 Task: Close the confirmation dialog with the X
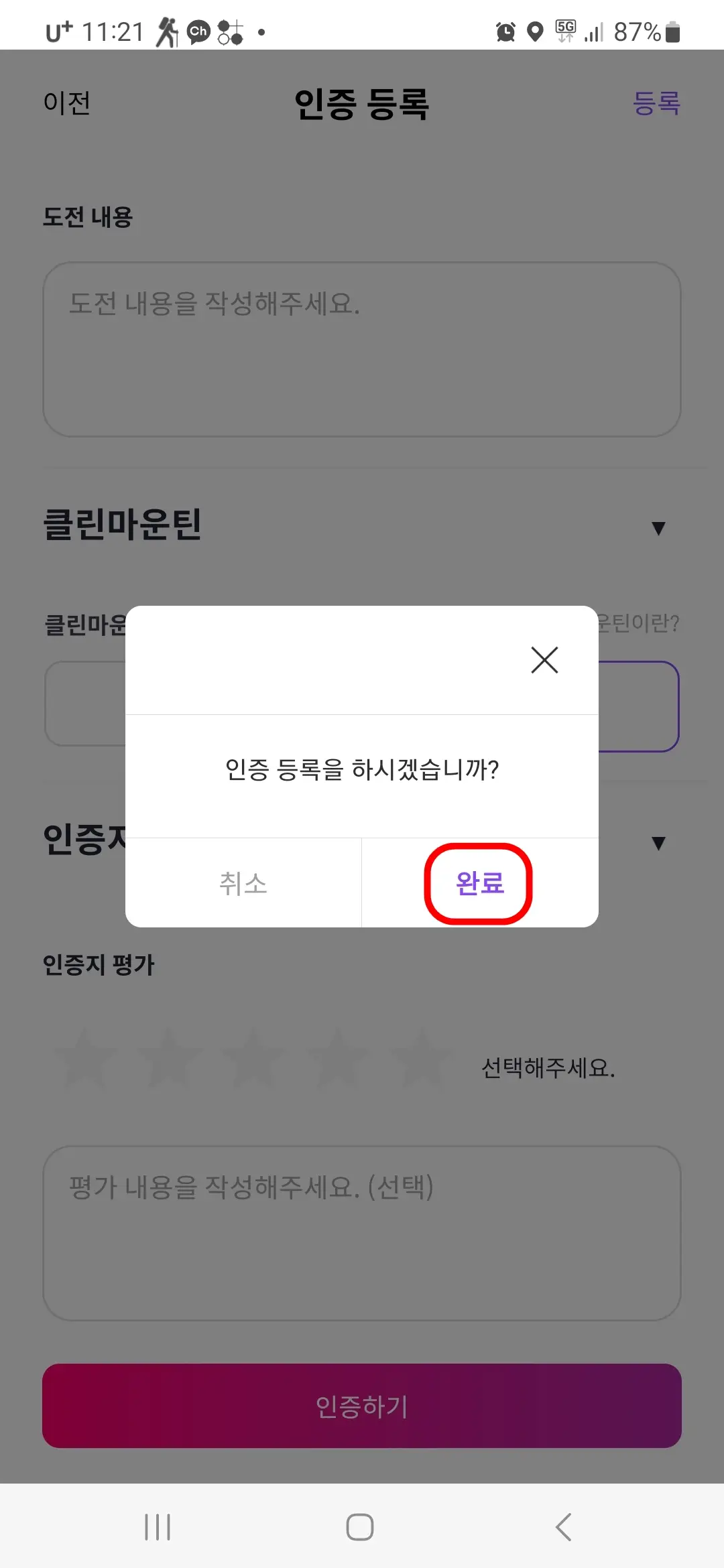(x=544, y=661)
